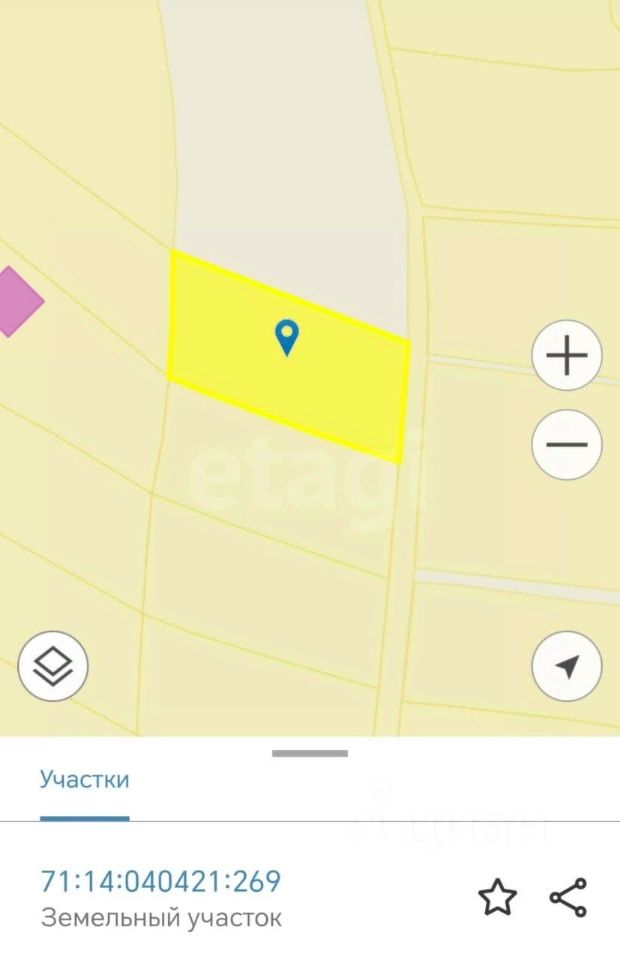Switch to the Участки tab
The image size is (620, 960).
[x=85, y=780]
